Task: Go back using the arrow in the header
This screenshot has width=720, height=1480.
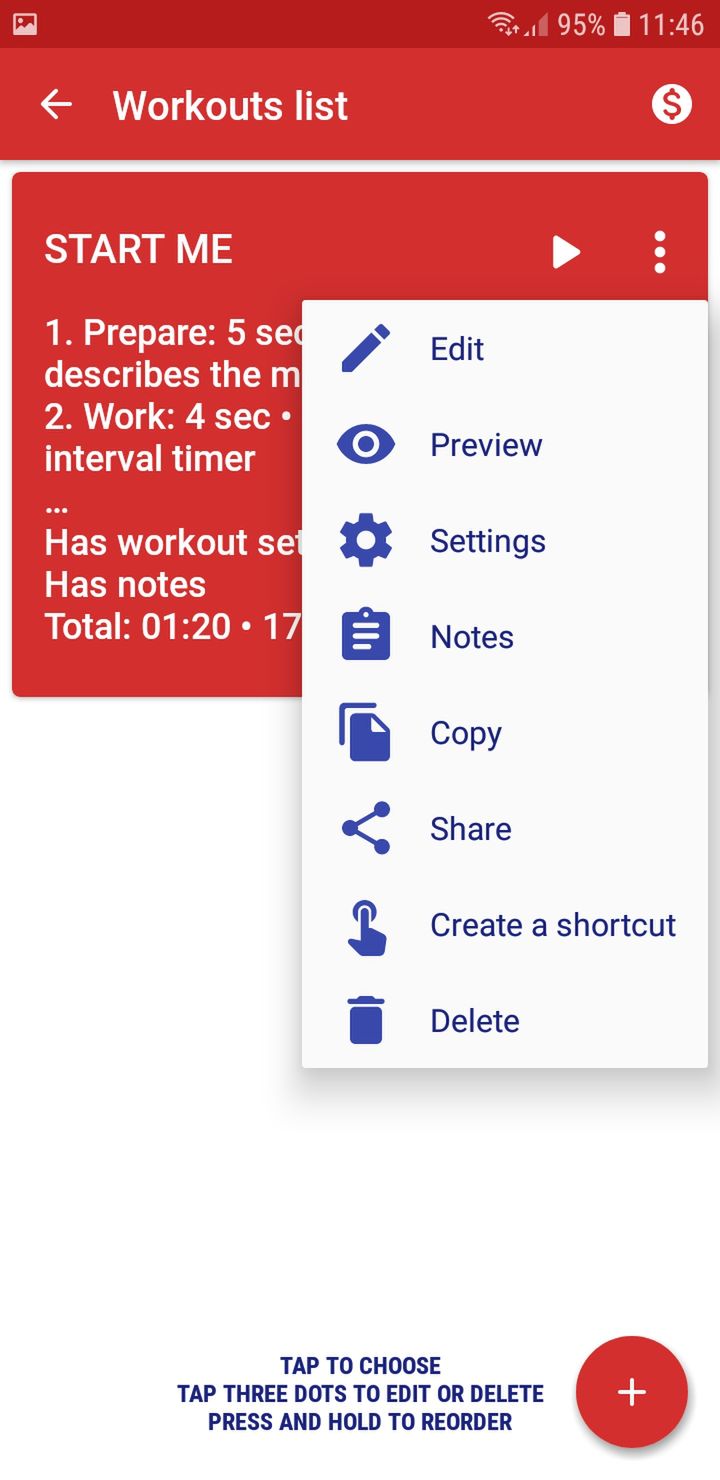Action: pyautogui.click(x=57, y=104)
